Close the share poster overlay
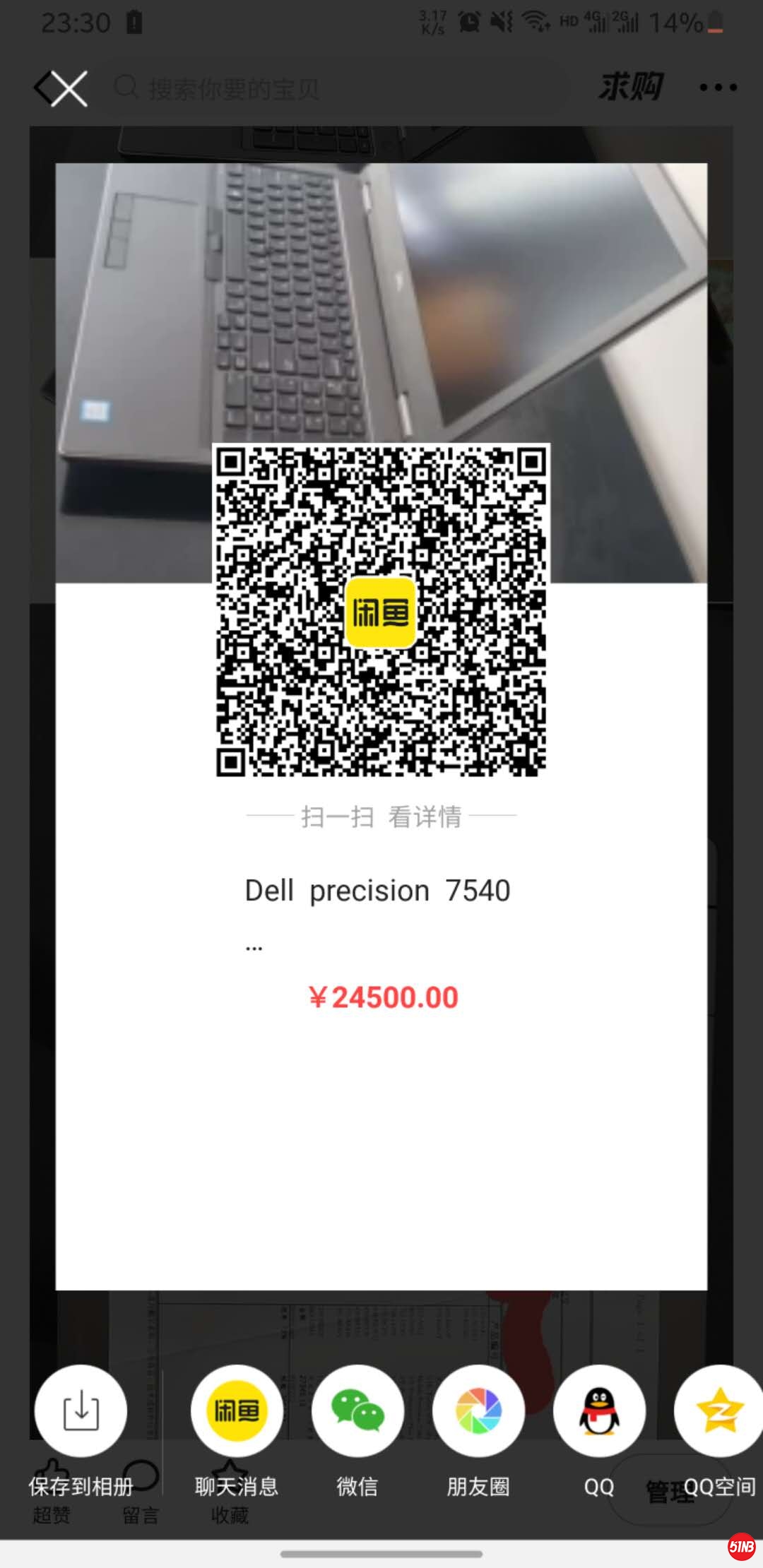This screenshot has width=763, height=1568. (69, 88)
